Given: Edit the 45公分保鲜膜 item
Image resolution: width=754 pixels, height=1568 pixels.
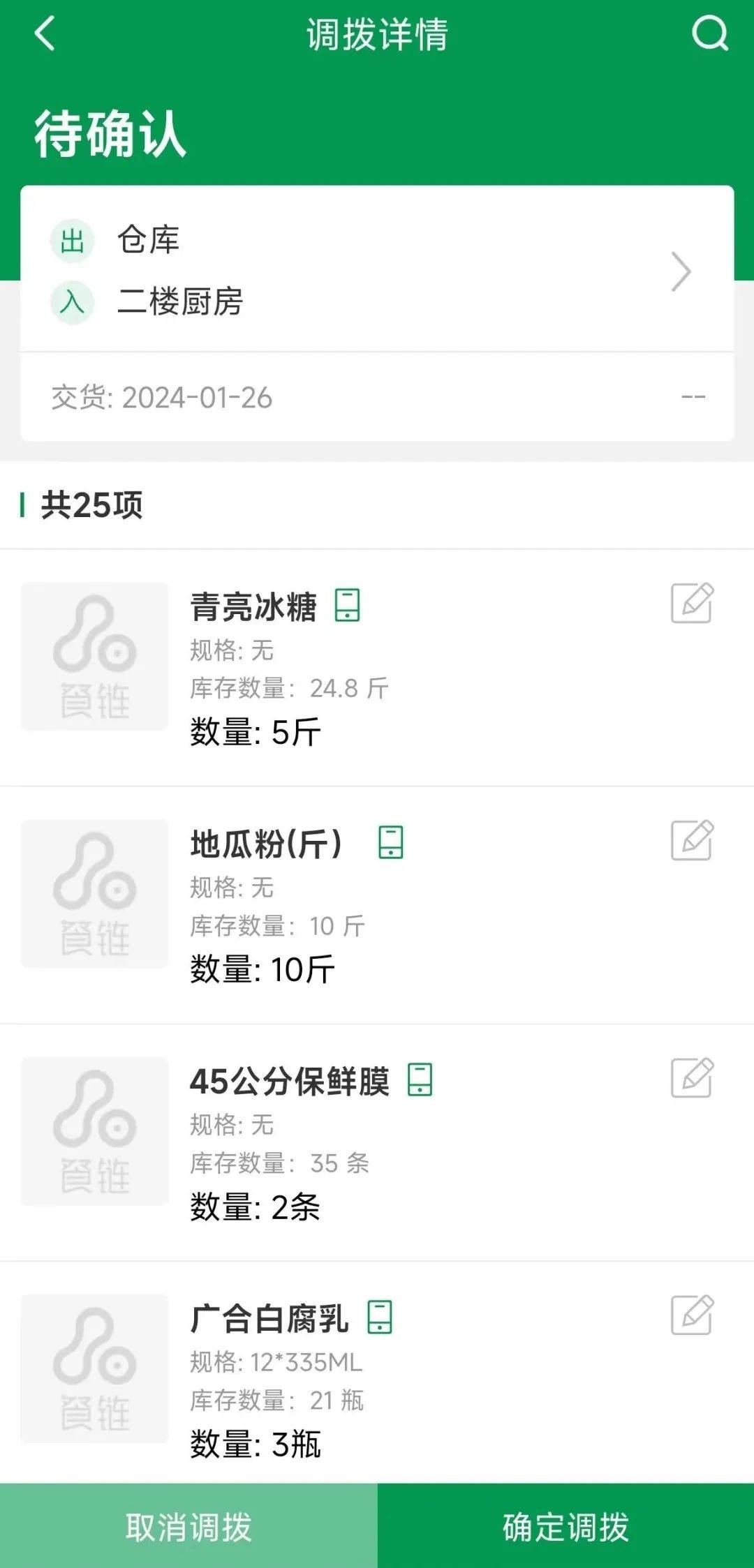Looking at the screenshot, I should 691,1077.
